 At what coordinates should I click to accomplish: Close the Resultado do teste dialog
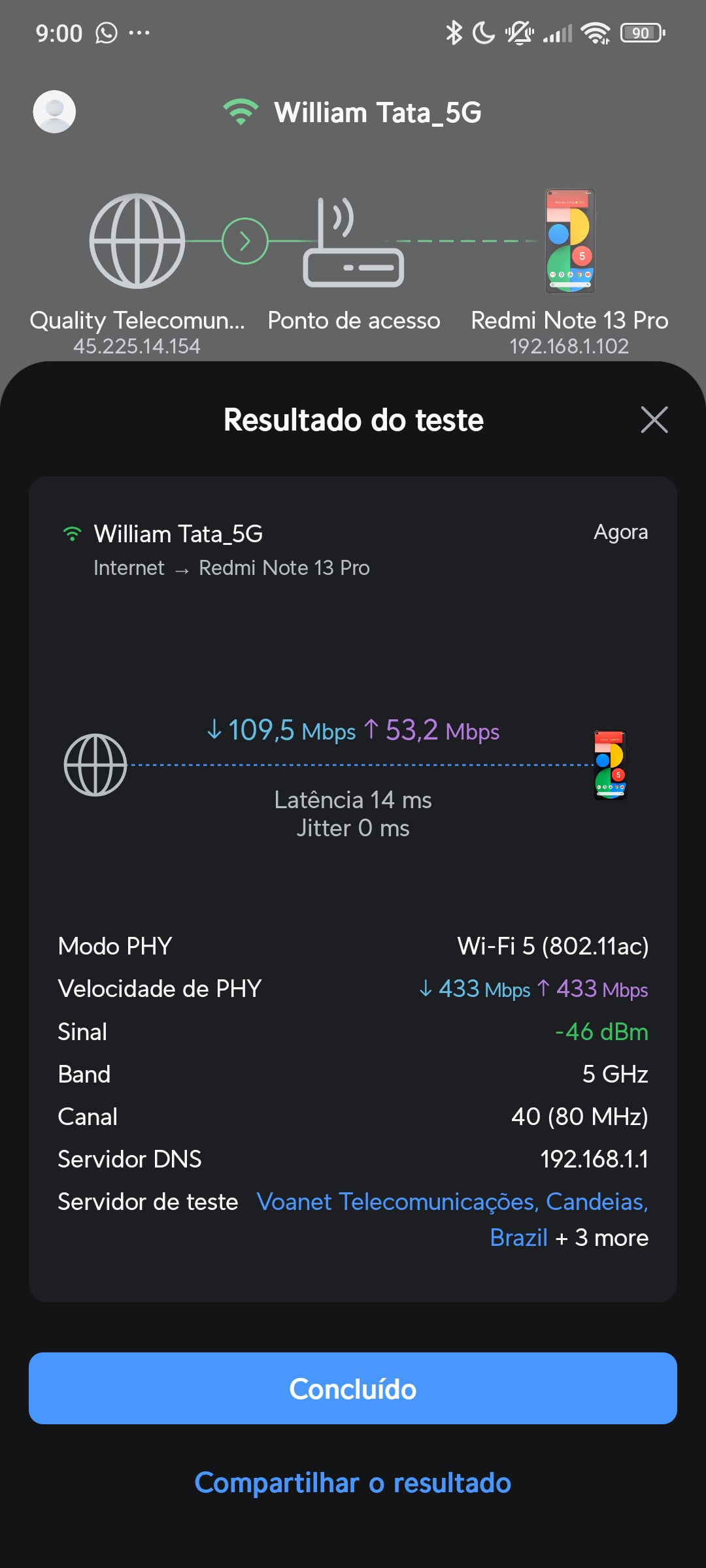[654, 420]
